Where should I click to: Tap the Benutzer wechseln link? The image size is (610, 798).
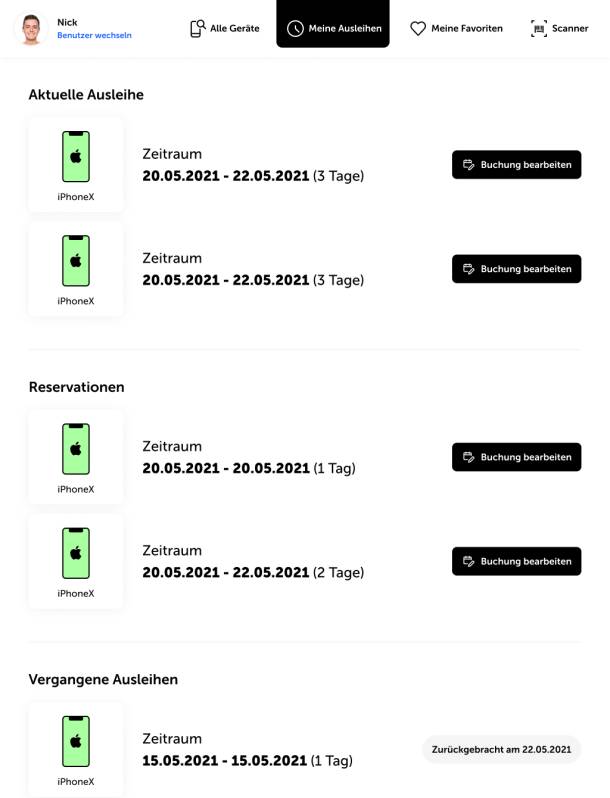(x=94, y=35)
